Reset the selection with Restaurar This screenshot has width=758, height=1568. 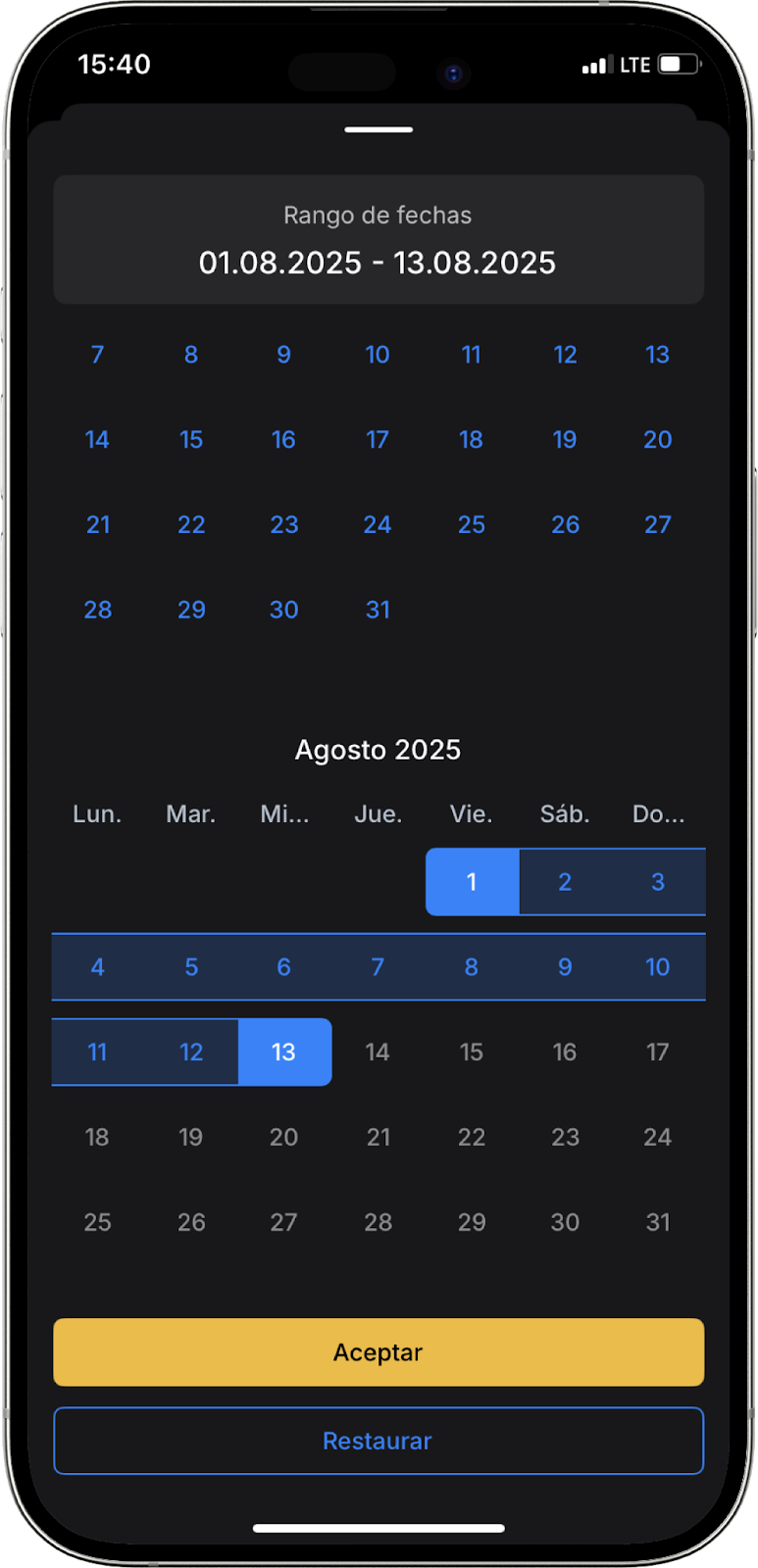click(379, 1441)
